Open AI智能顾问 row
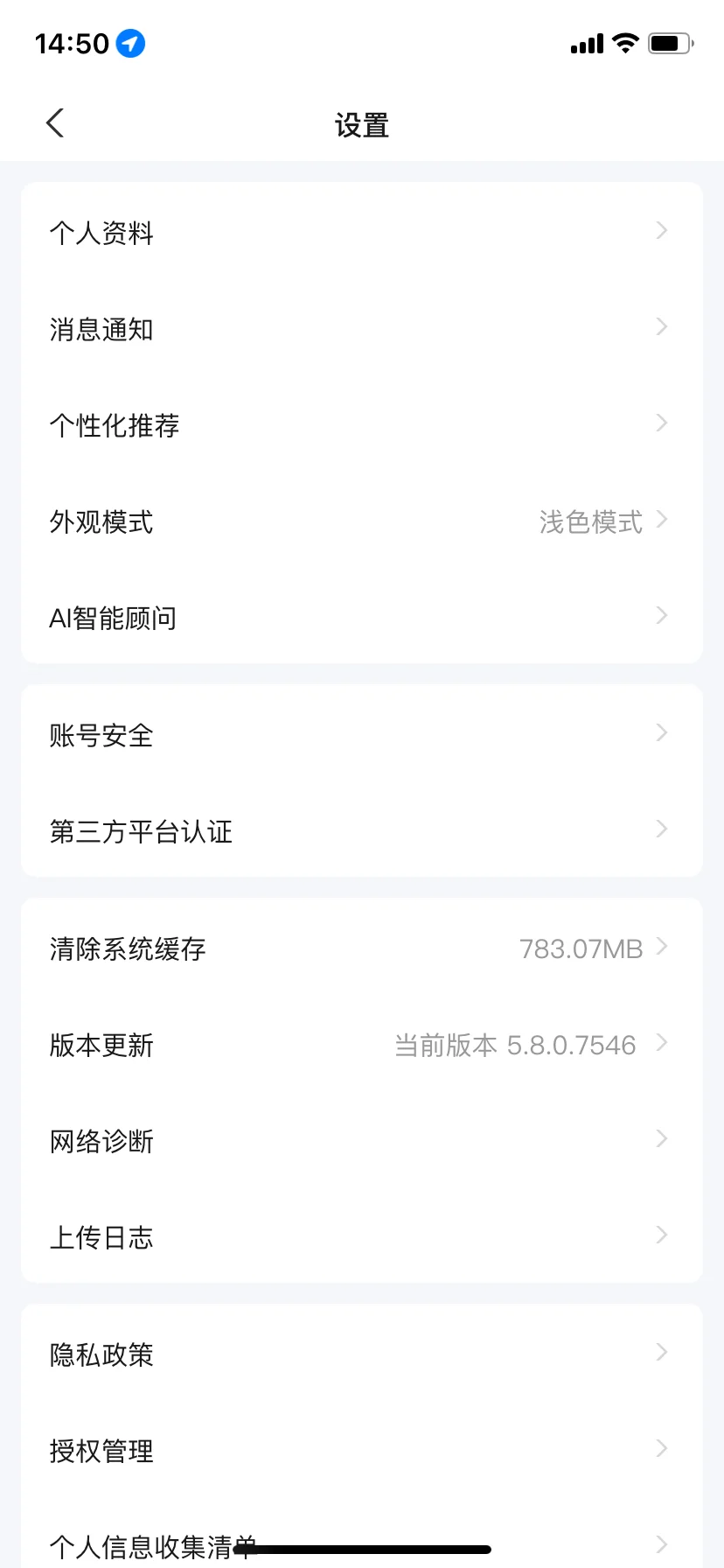Screen dimensions: 724x1568 pos(362,616)
